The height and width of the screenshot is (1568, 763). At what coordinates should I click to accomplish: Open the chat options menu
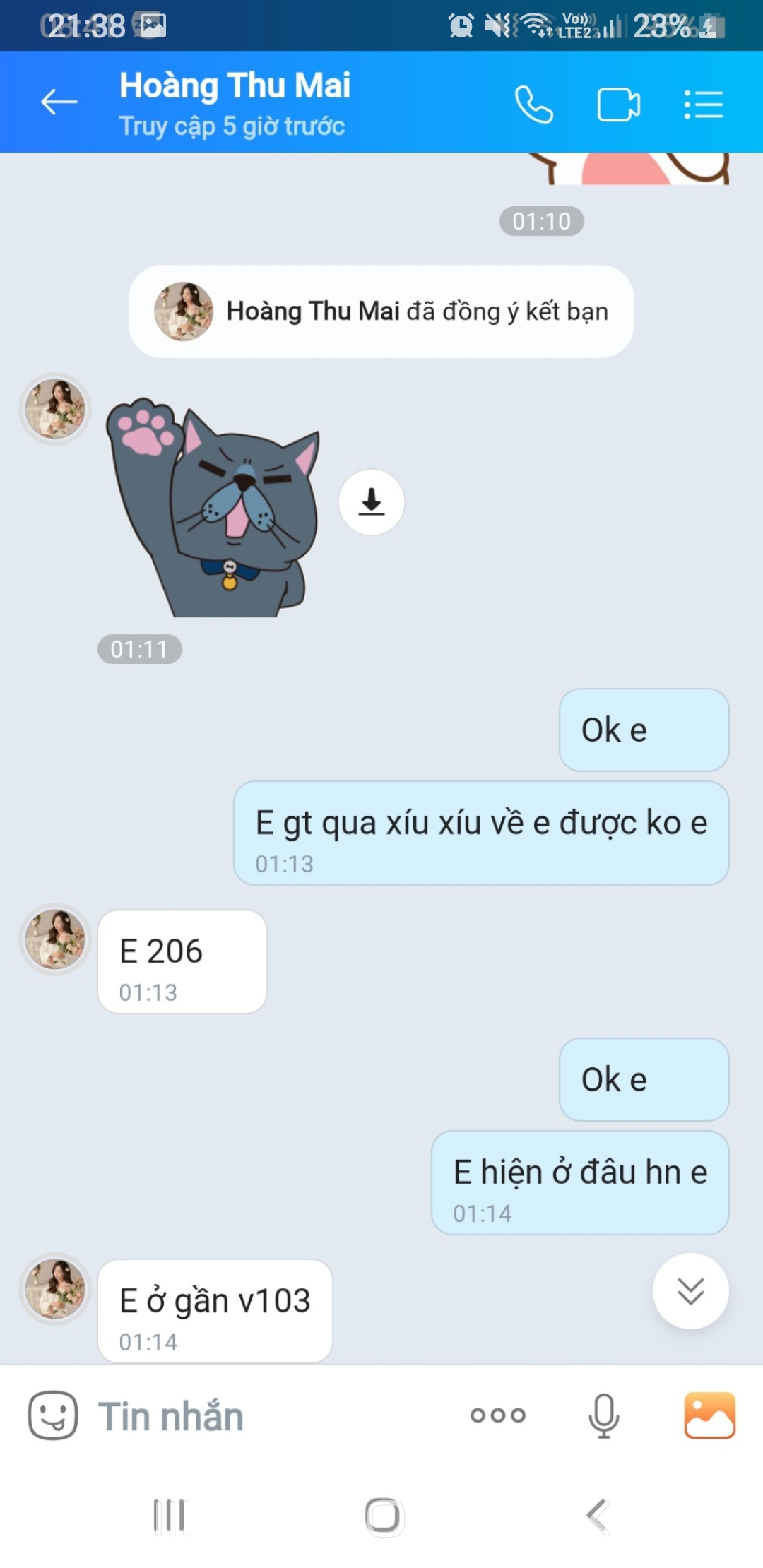tap(704, 105)
